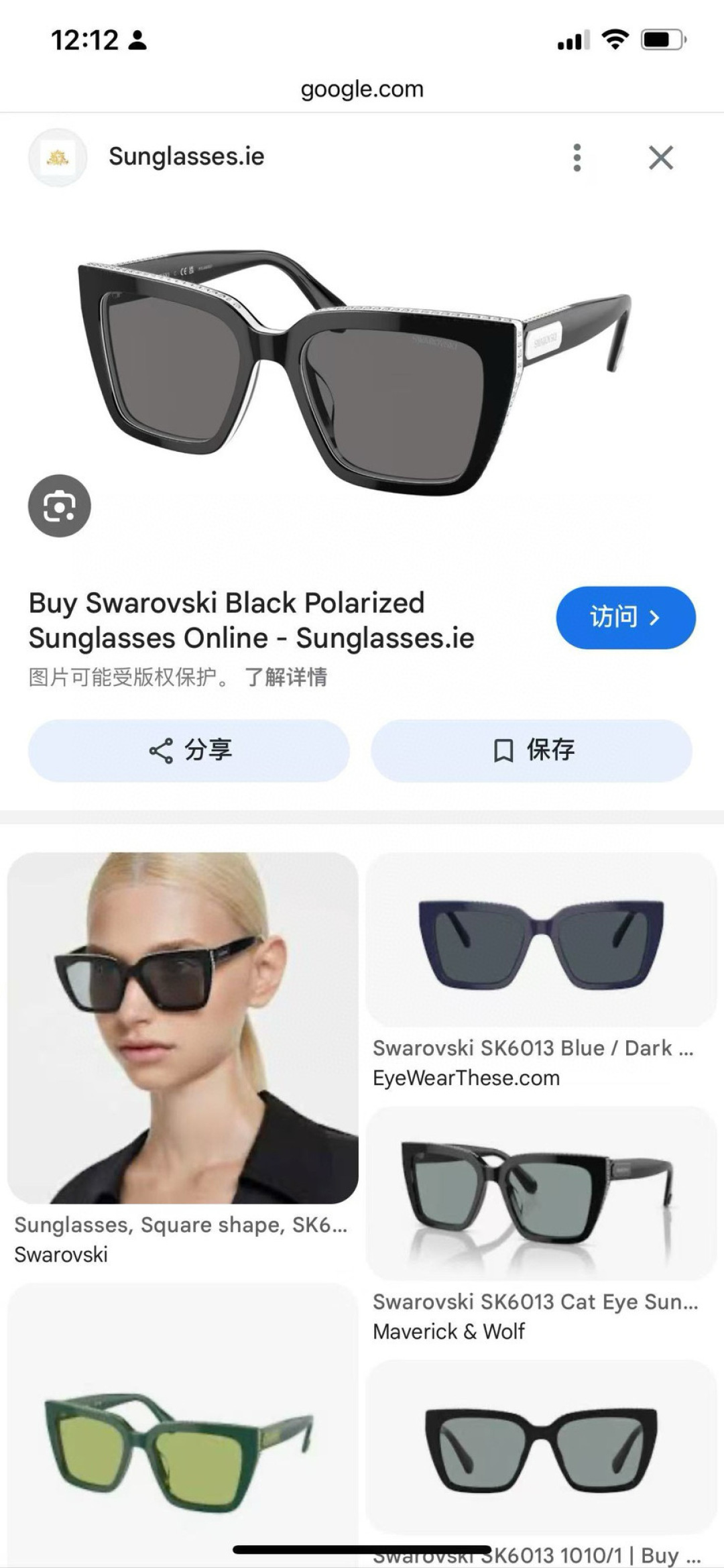Image resolution: width=724 pixels, height=1568 pixels.
Task: Tap the bookmark icon on the 保存 button
Action: tap(502, 752)
